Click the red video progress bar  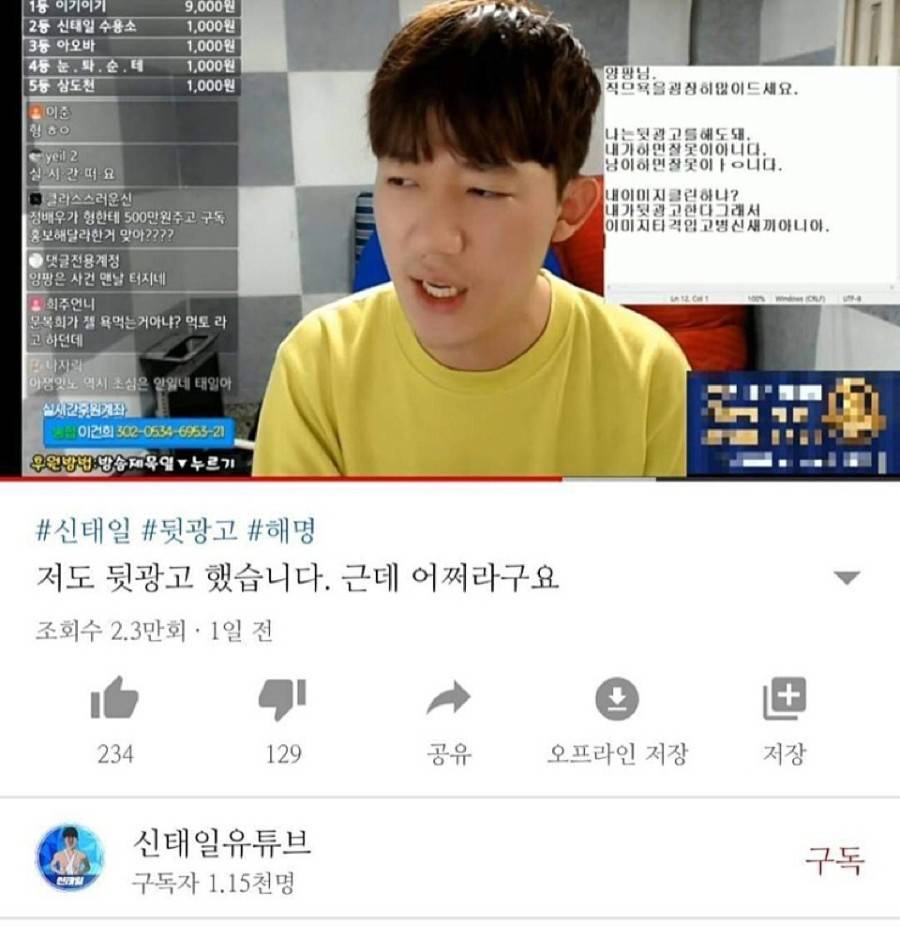[x=300, y=478]
